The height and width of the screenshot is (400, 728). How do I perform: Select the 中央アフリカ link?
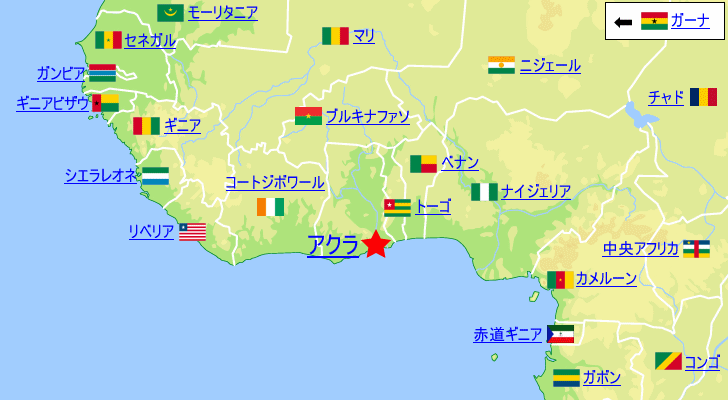click(x=641, y=249)
